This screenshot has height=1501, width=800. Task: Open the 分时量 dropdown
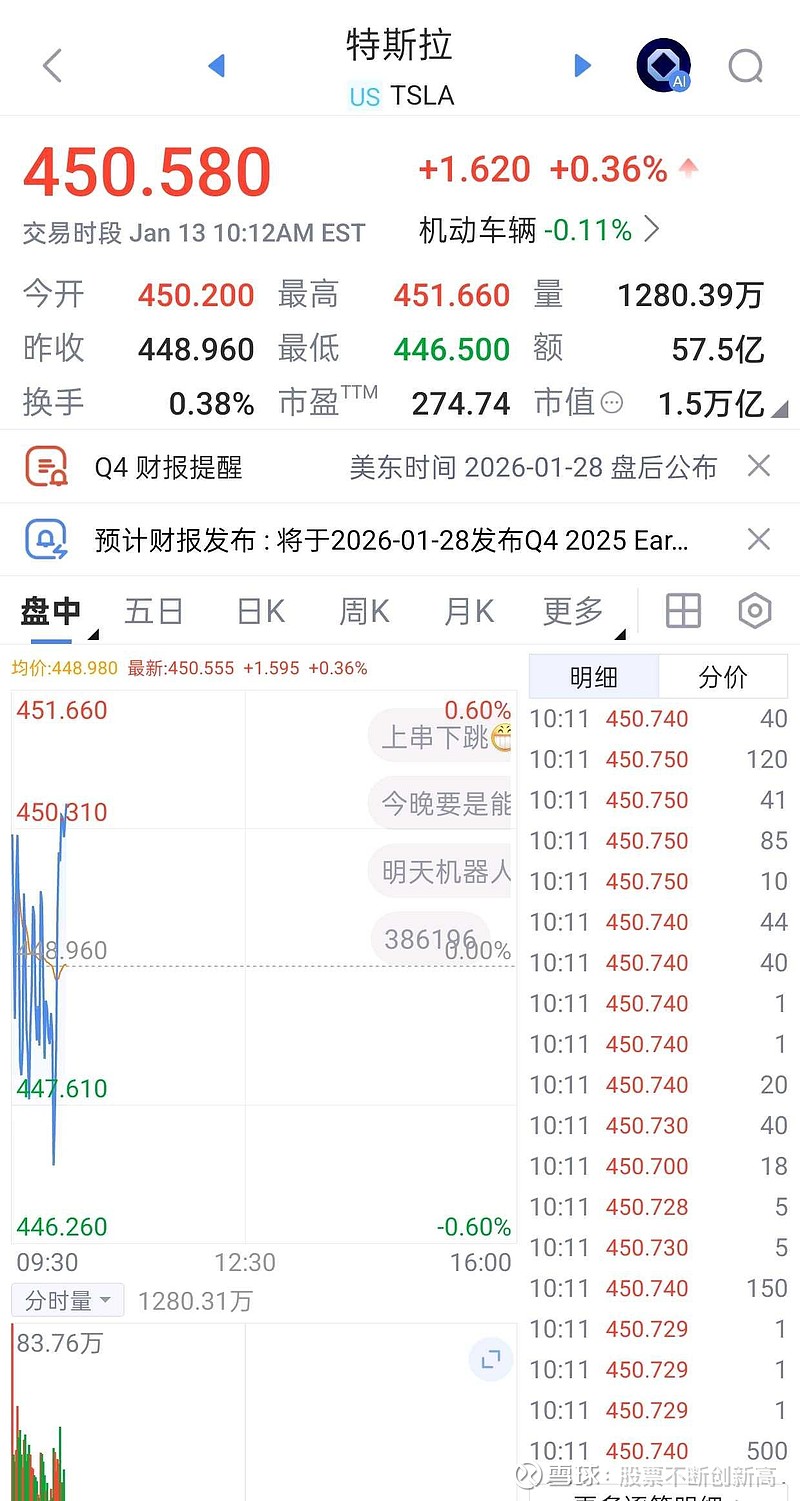66,1300
